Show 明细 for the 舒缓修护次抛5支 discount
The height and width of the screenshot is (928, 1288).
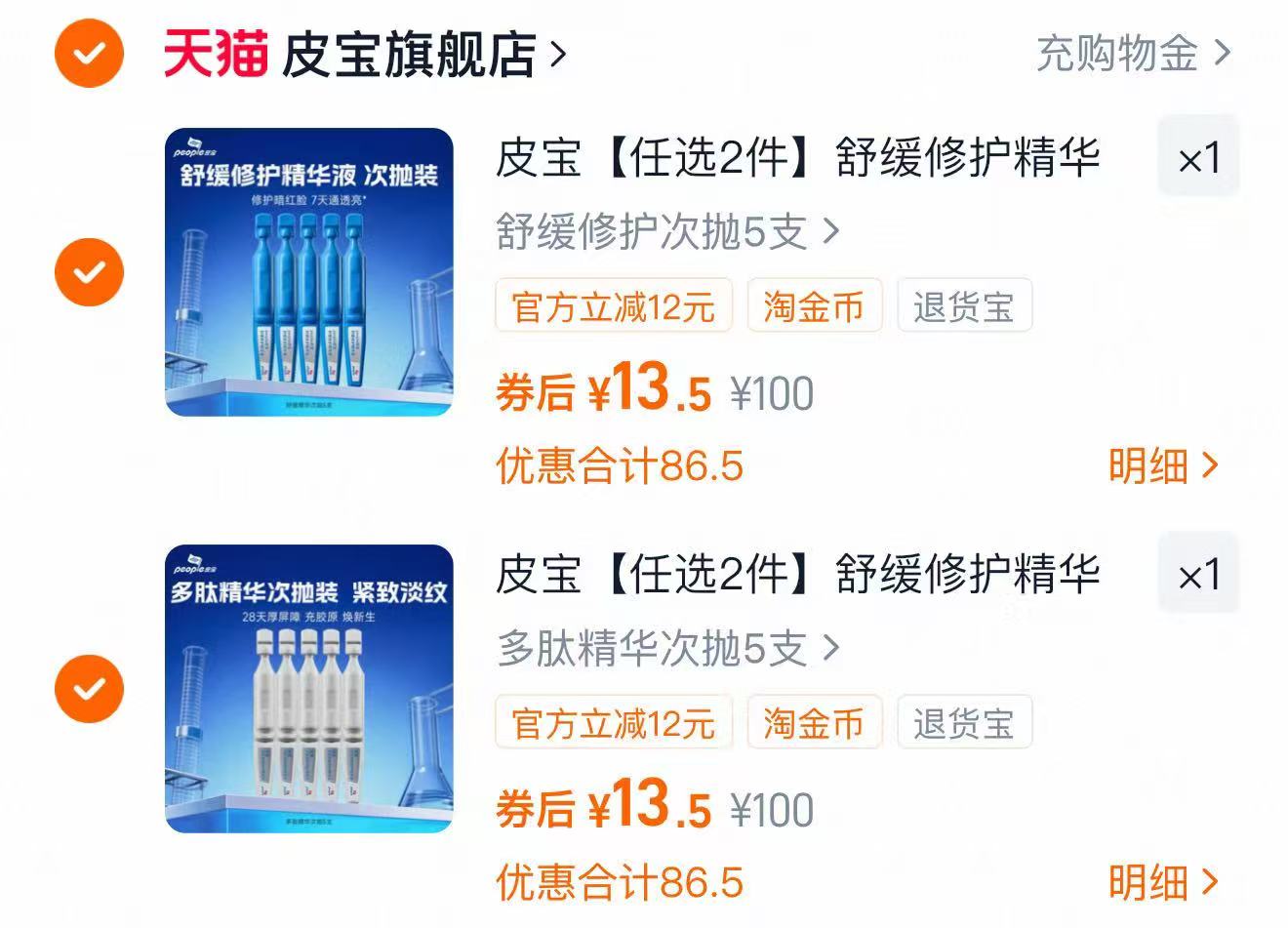(x=1163, y=465)
